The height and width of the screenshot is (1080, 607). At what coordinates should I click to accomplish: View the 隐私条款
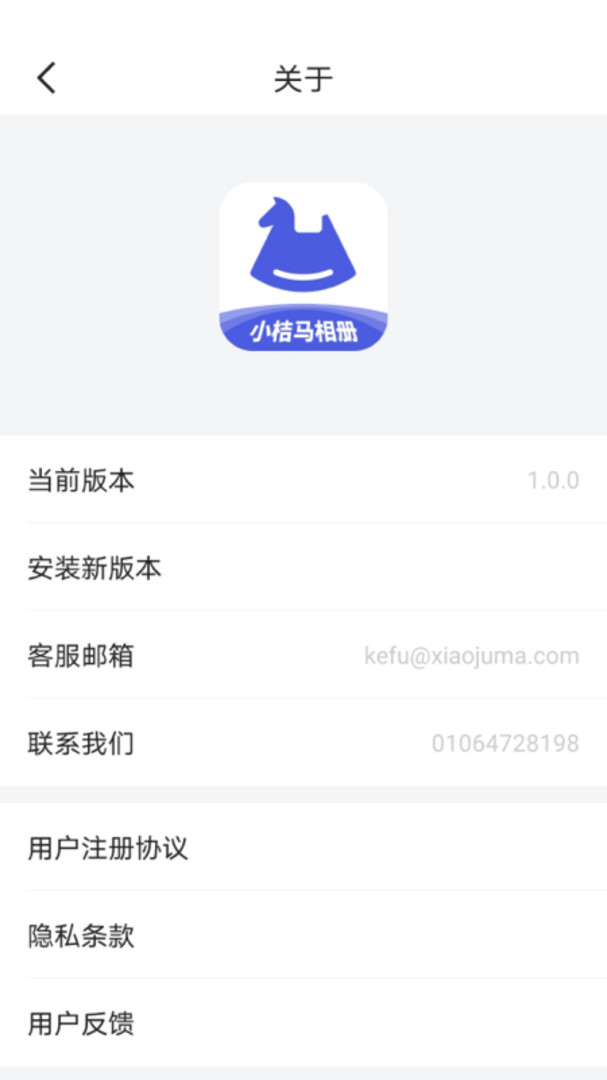point(303,935)
